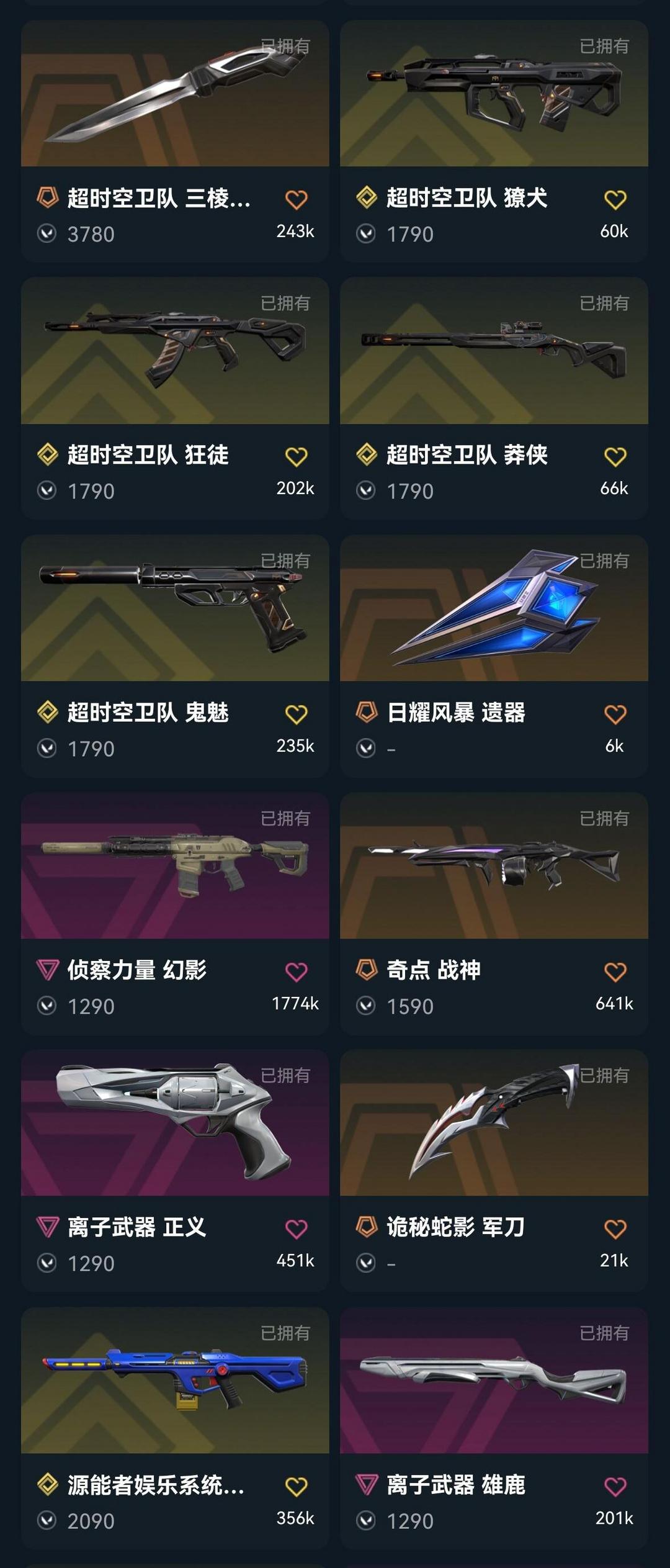Open the 源能者娱乐系统 skin card
This screenshot has height=1568, width=670.
175,1381
